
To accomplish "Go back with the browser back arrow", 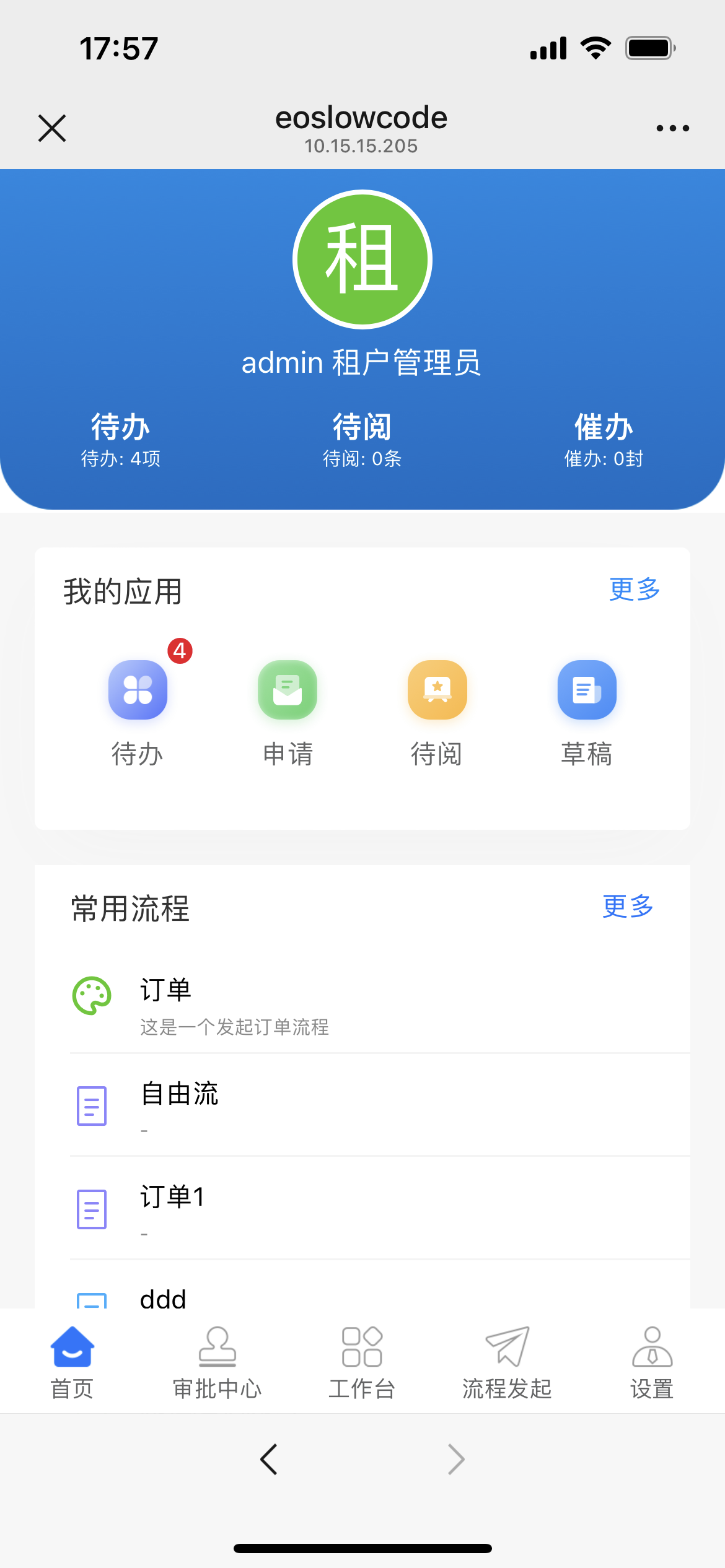I will (x=269, y=1460).
